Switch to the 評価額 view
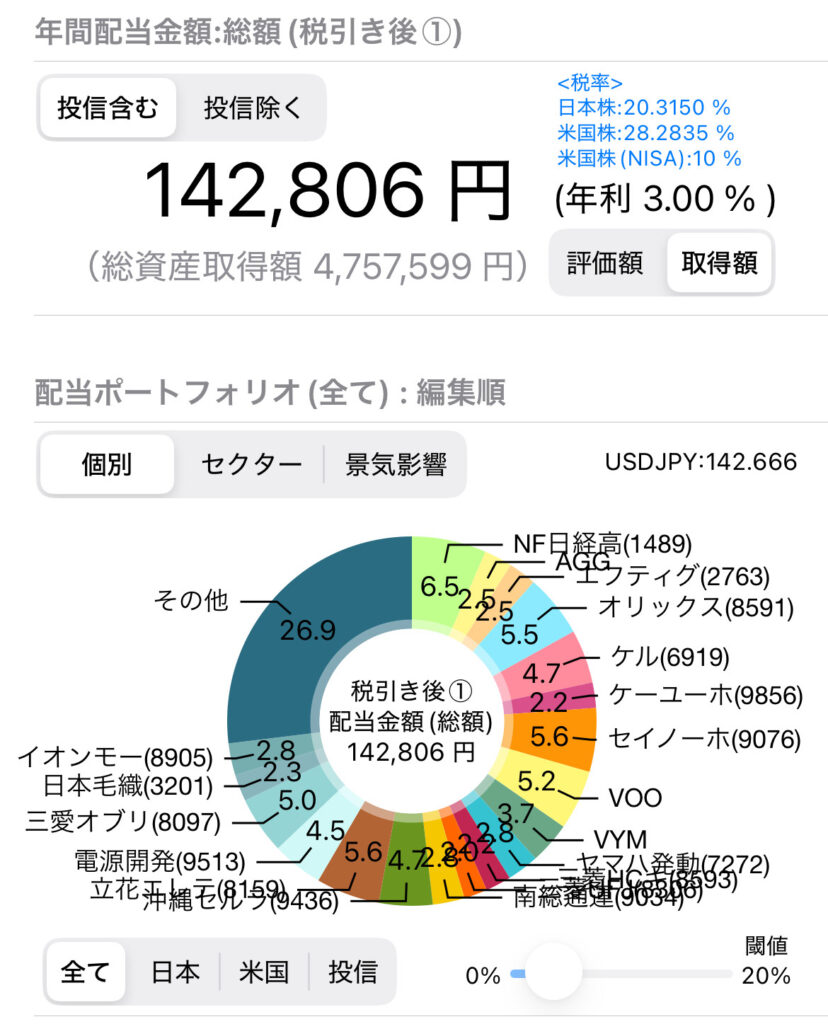The height and width of the screenshot is (1024, 828). [605, 263]
